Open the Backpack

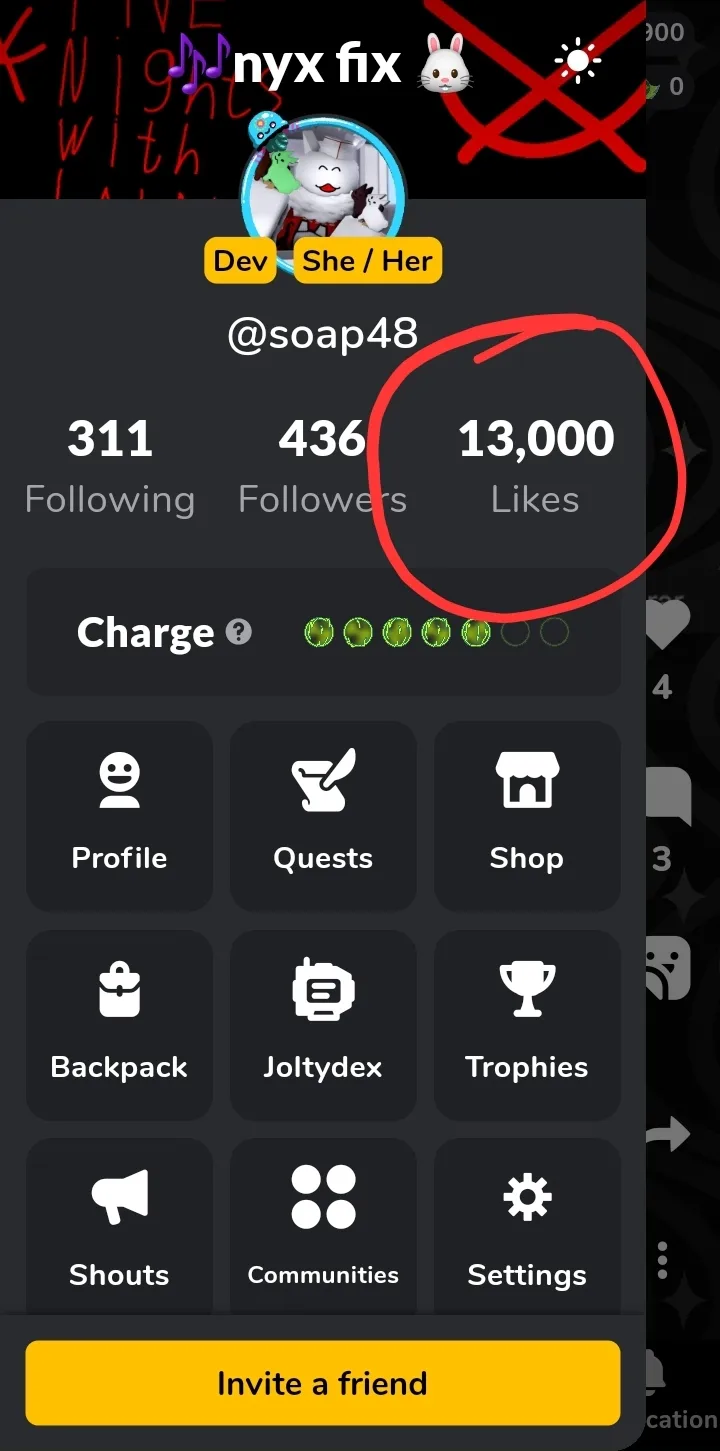119,1025
